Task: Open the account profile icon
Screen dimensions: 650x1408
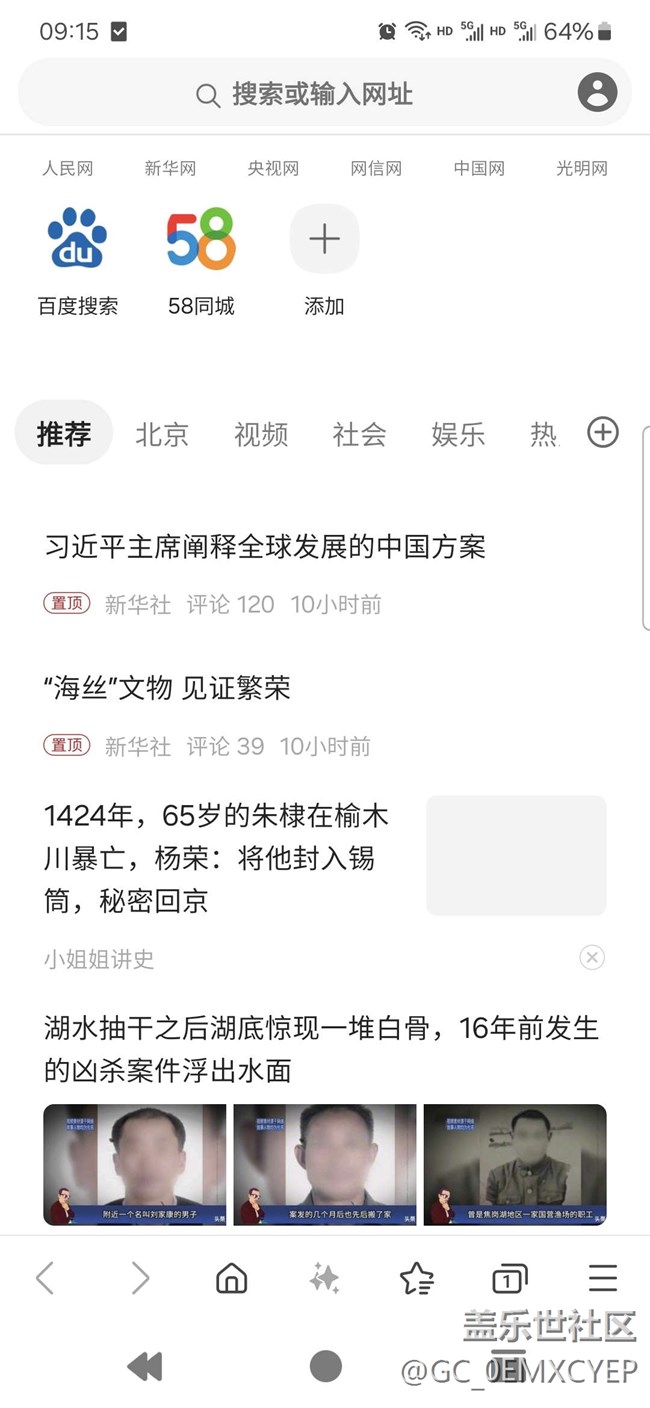Action: 597,93
